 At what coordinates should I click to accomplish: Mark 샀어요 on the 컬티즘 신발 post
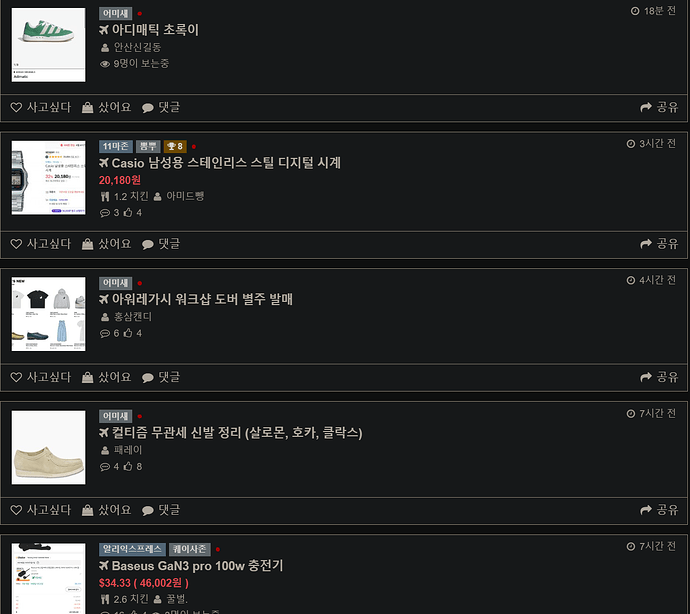coord(106,509)
